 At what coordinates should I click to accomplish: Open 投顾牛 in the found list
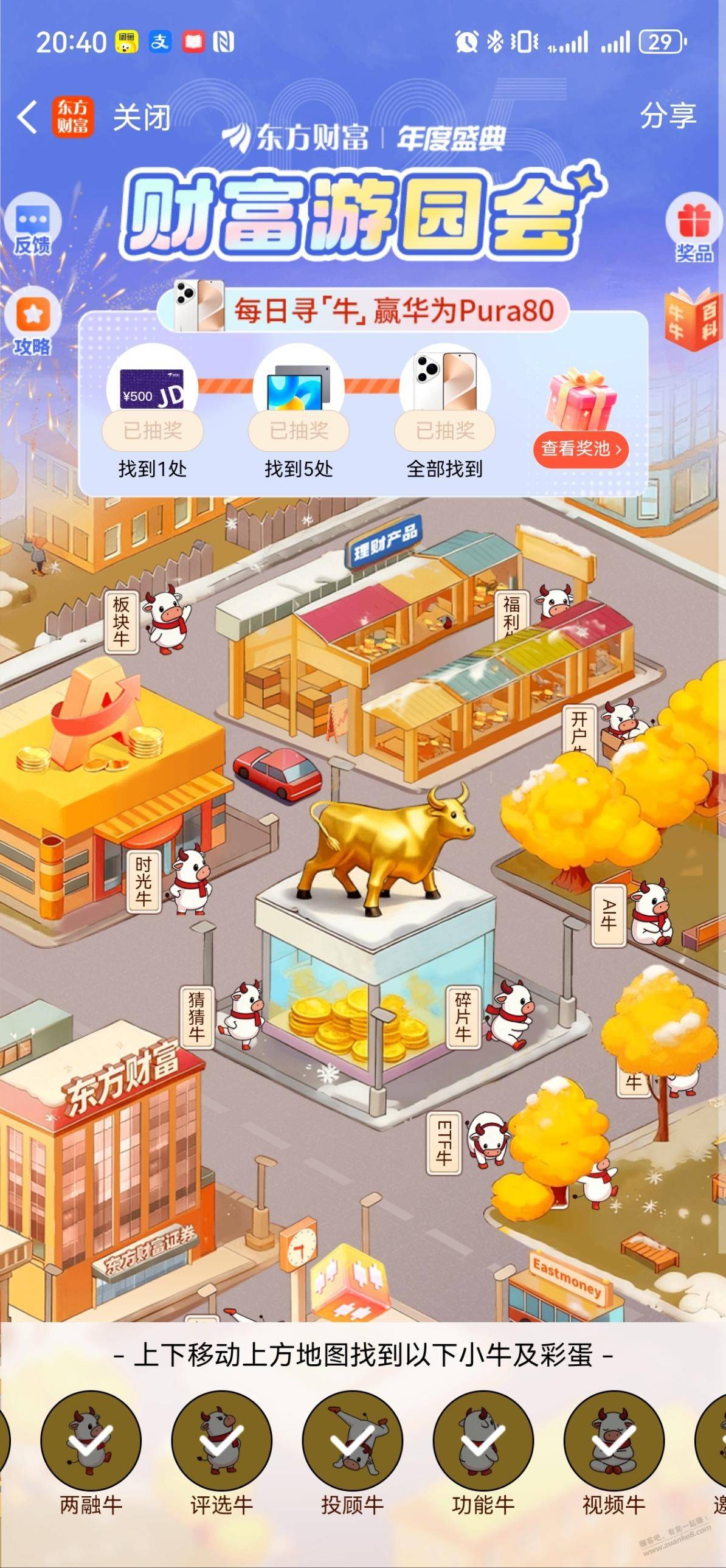[x=352, y=1441]
